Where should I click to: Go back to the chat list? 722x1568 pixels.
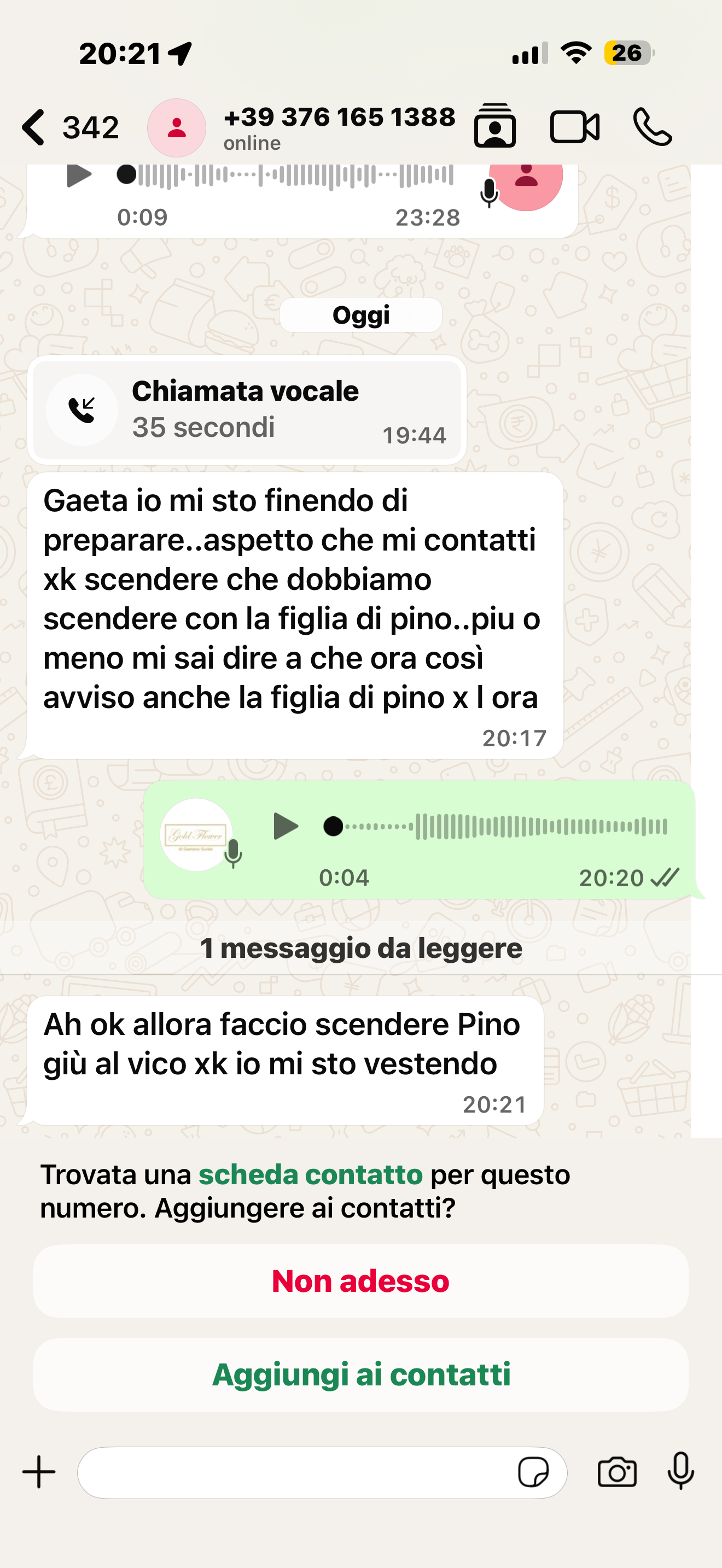click(34, 127)
